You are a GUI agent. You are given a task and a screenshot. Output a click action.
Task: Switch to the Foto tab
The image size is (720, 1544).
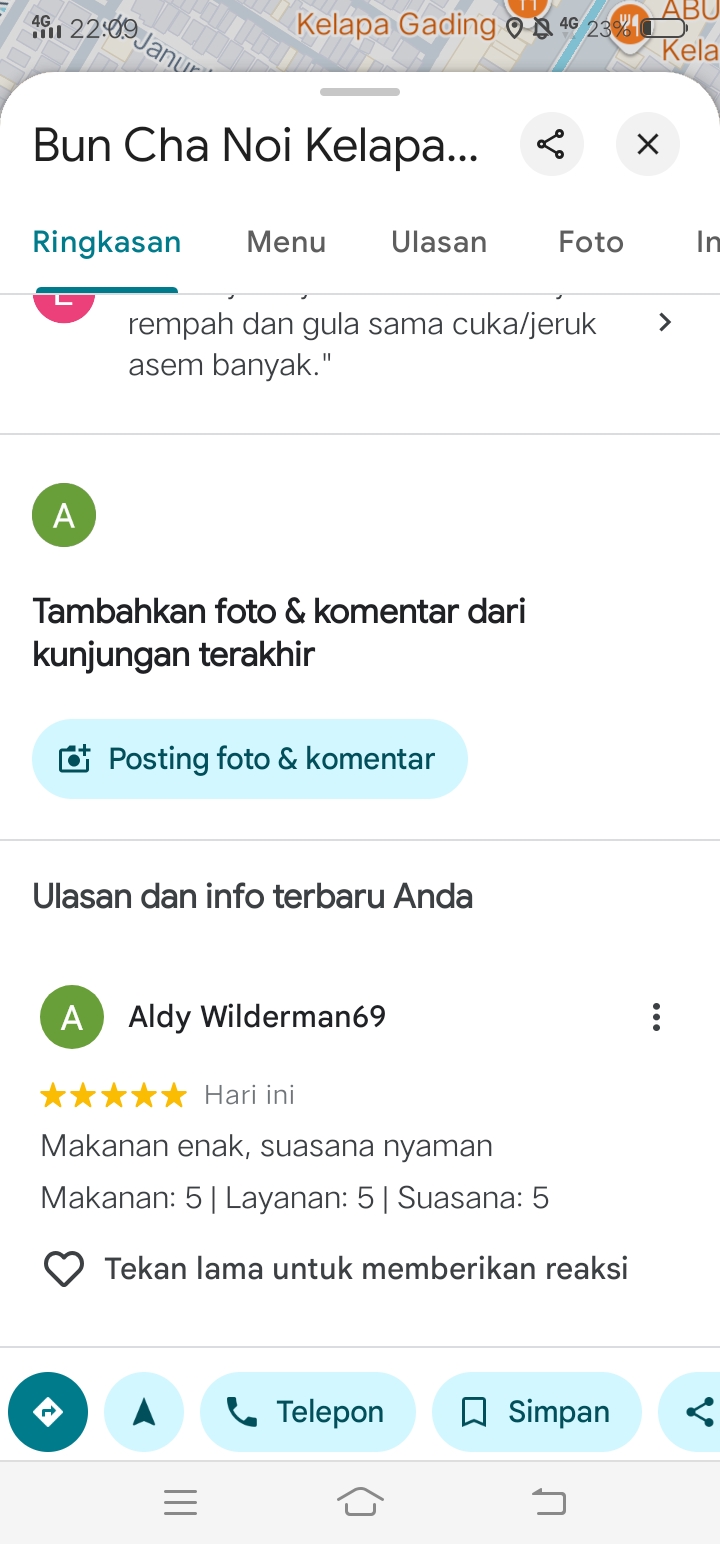[591, 242]
